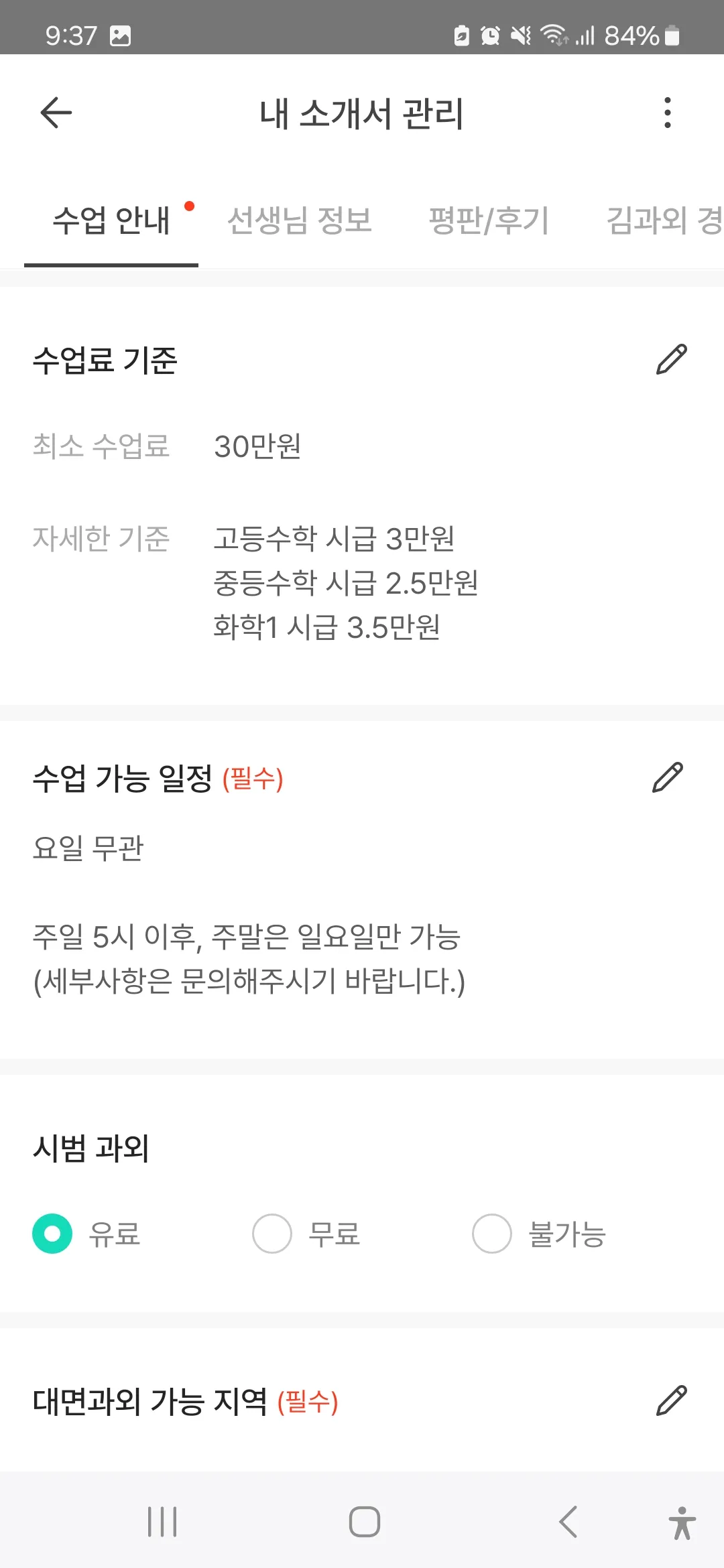Open the three-dot overflow menu
Screen dimensions: 724x1568
click(x=666, y=113)
